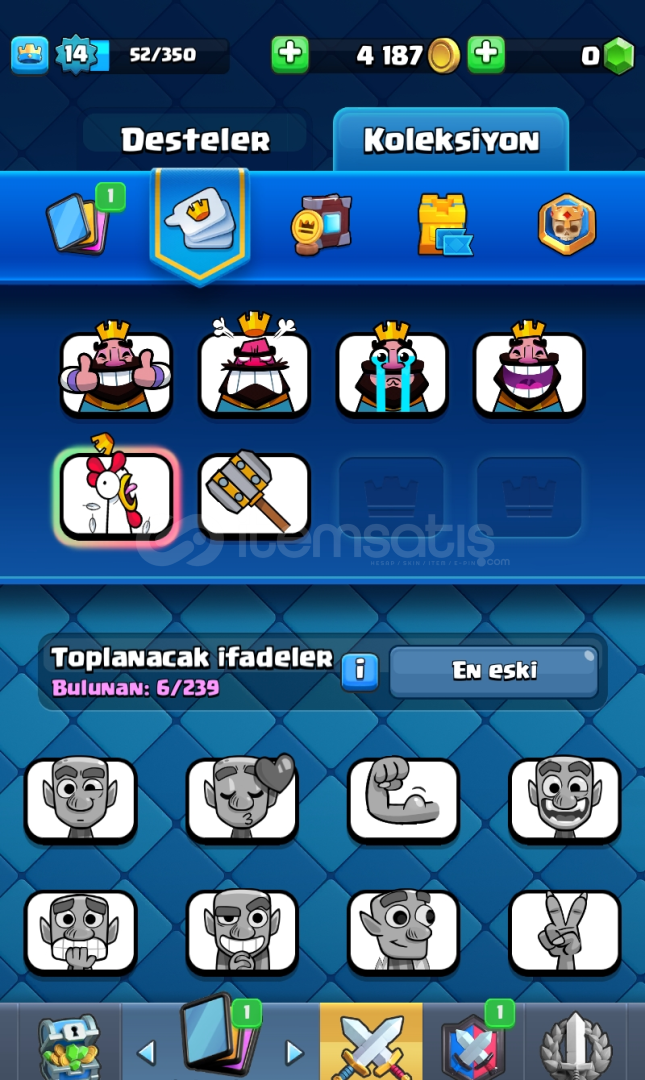Open the tower skins section

pyautogui.click(x=443, y=225)
